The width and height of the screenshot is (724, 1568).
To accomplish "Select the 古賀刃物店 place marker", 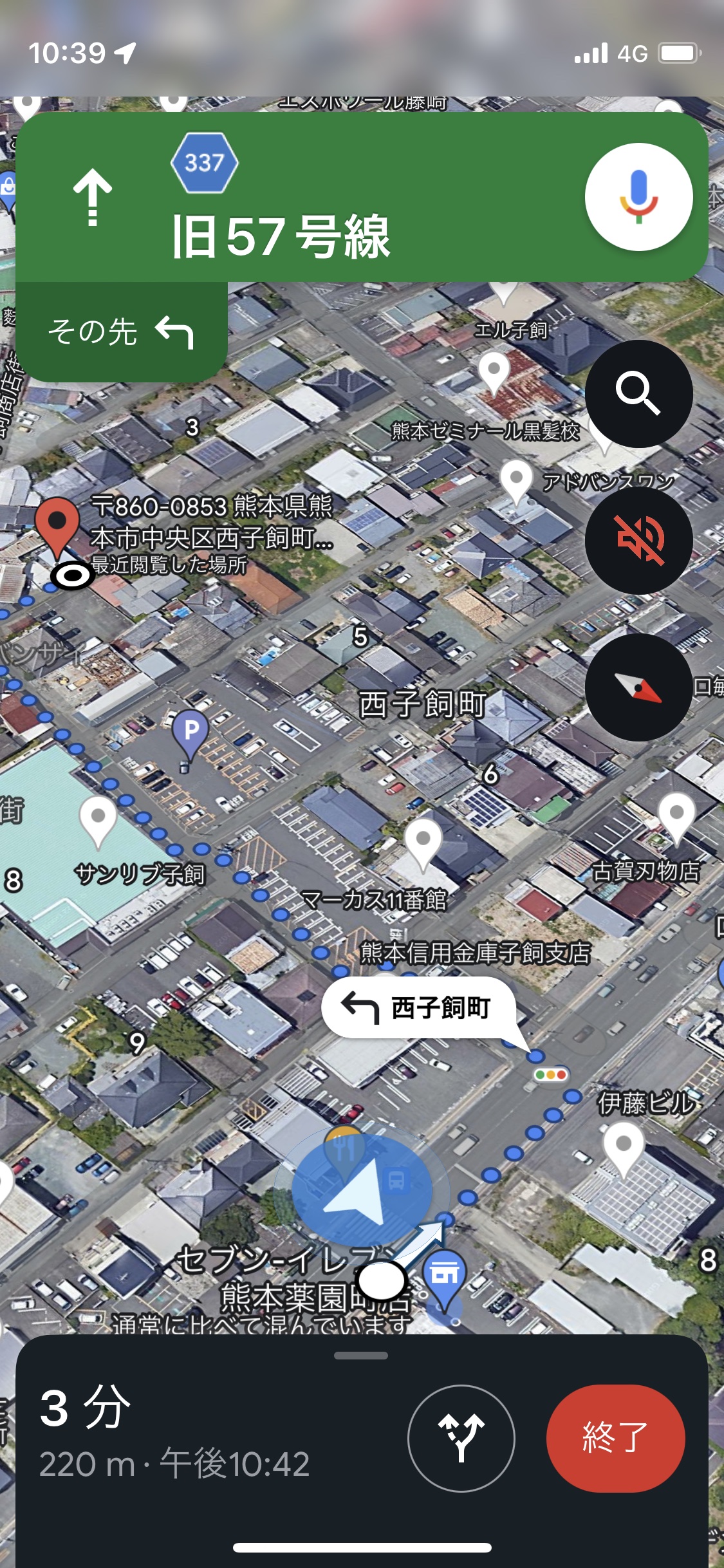I will tap(676, 816).
